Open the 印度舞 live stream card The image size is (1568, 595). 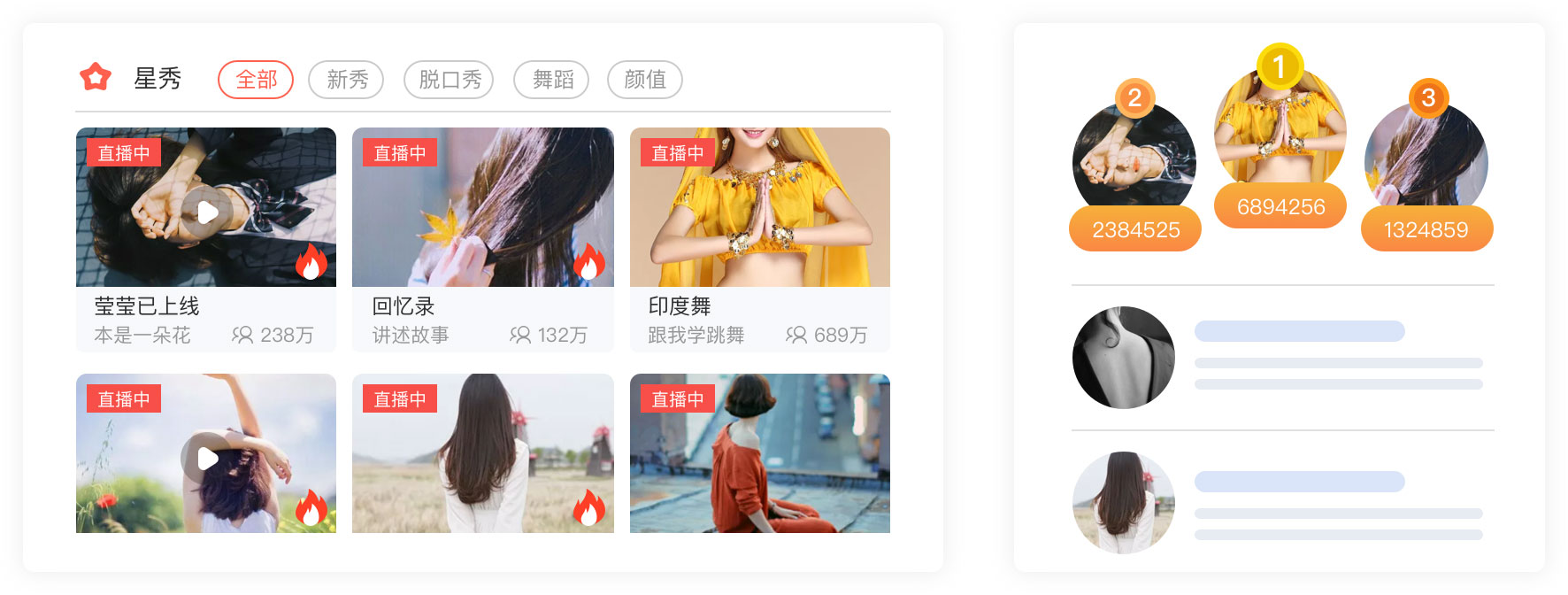point(759,239)
